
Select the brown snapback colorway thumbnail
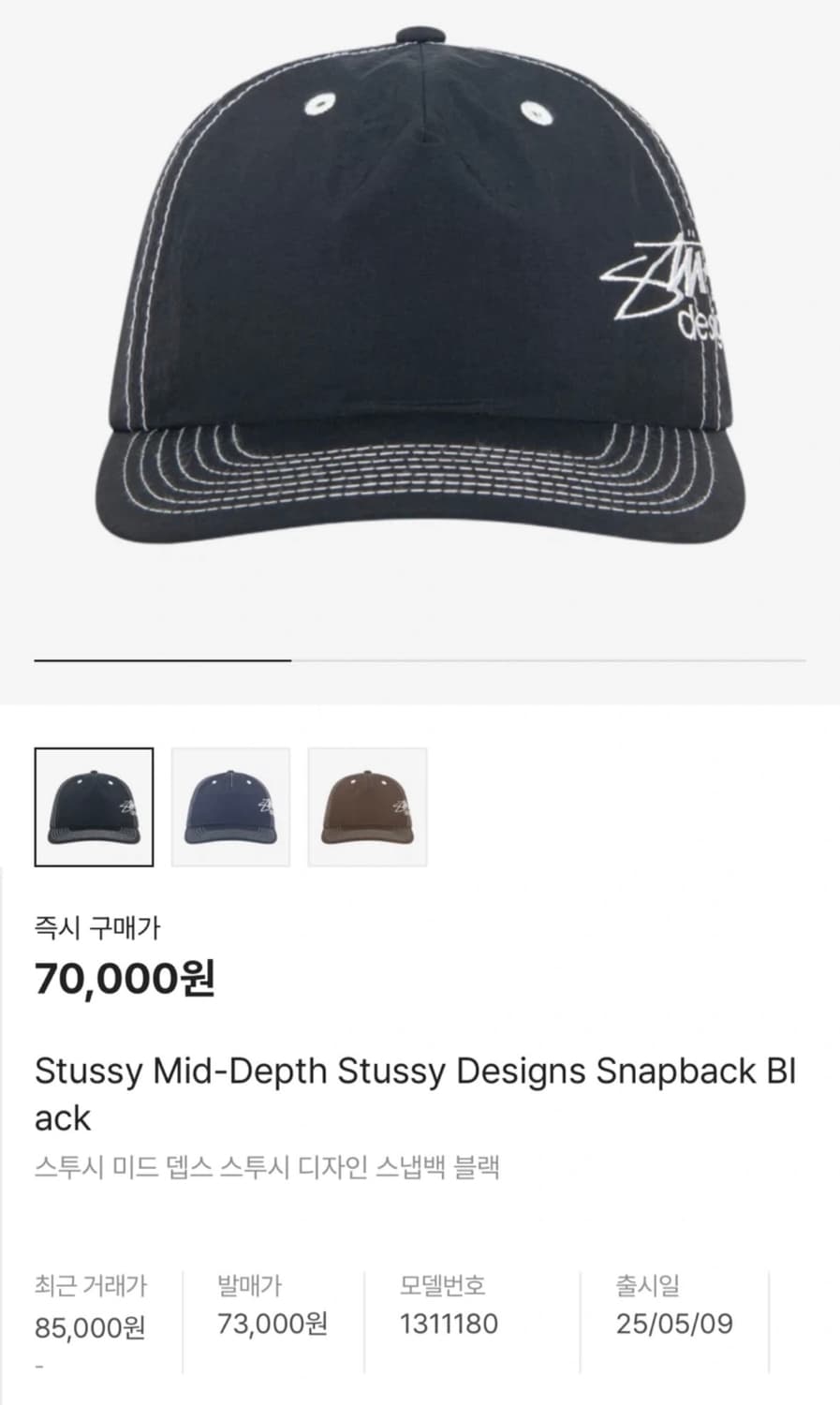pos(367,806)
